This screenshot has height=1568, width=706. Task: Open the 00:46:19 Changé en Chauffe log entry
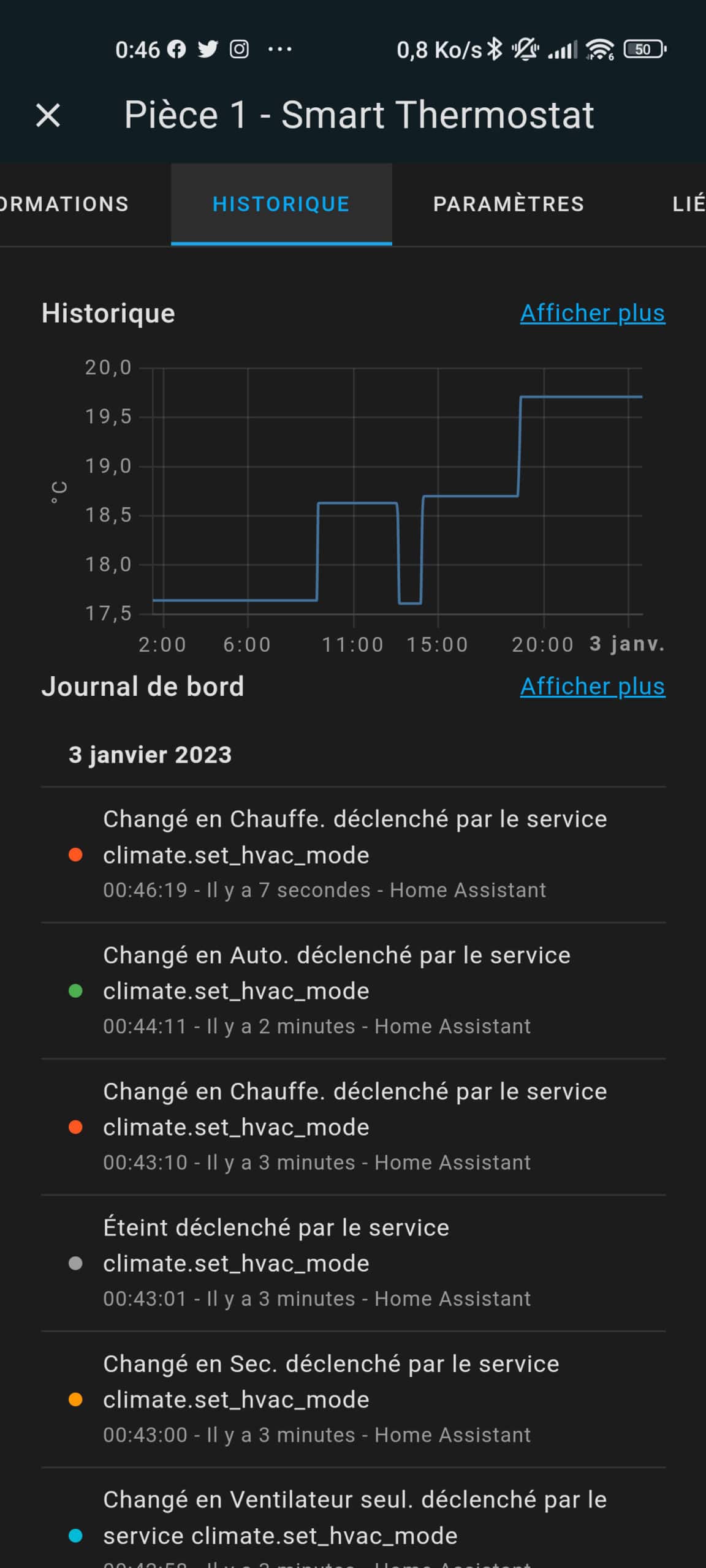point(353,854)
